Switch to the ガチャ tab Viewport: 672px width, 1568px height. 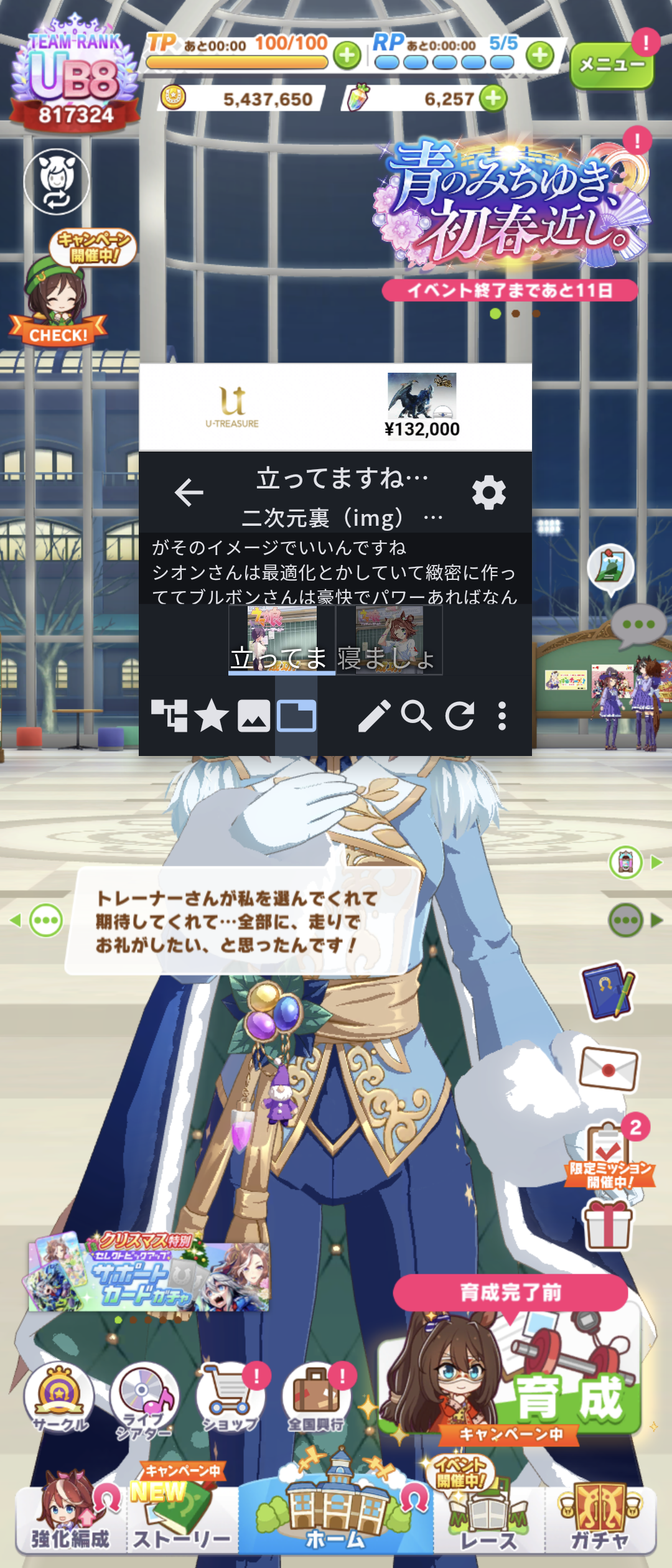(600, 1518)
